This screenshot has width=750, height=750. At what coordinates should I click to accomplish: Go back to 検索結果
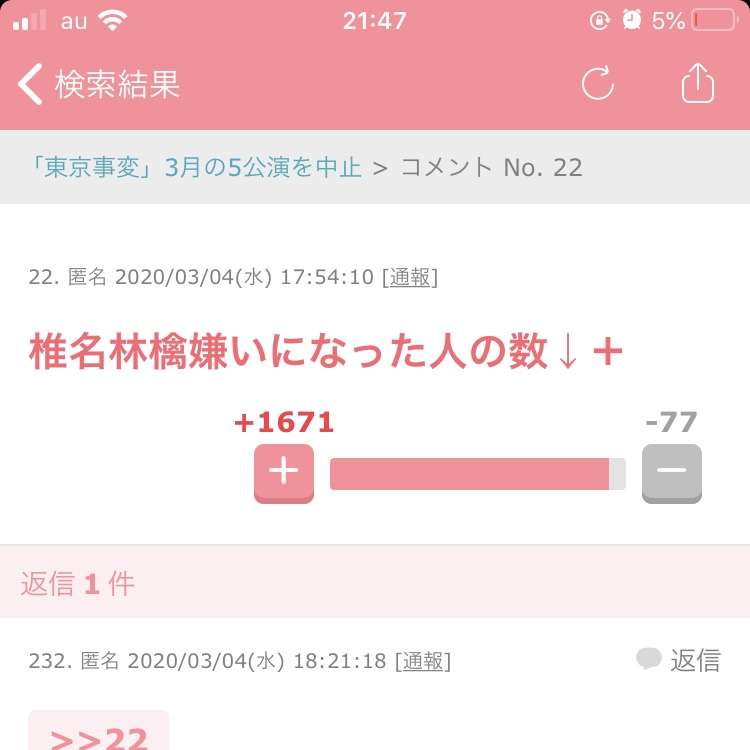100,85
